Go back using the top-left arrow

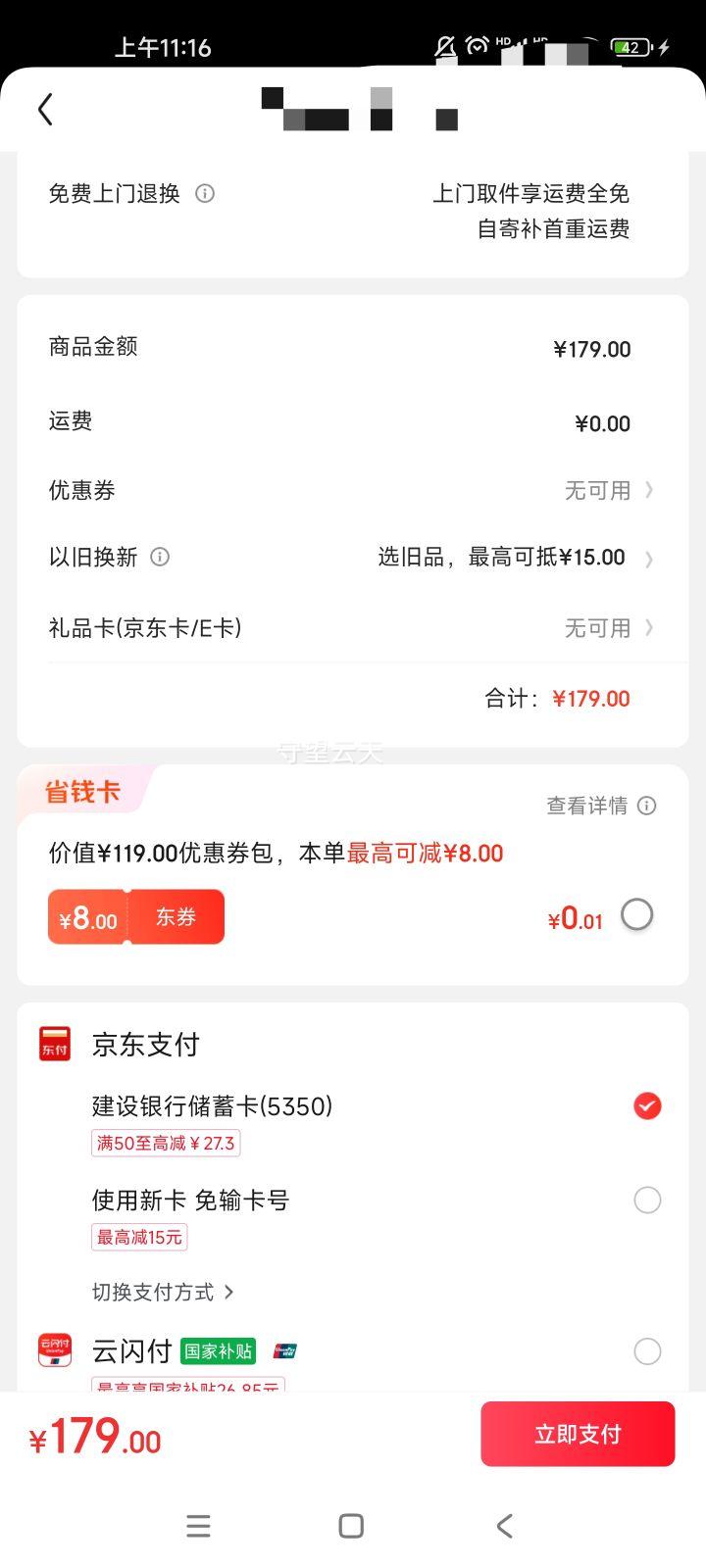coord(45,109)
